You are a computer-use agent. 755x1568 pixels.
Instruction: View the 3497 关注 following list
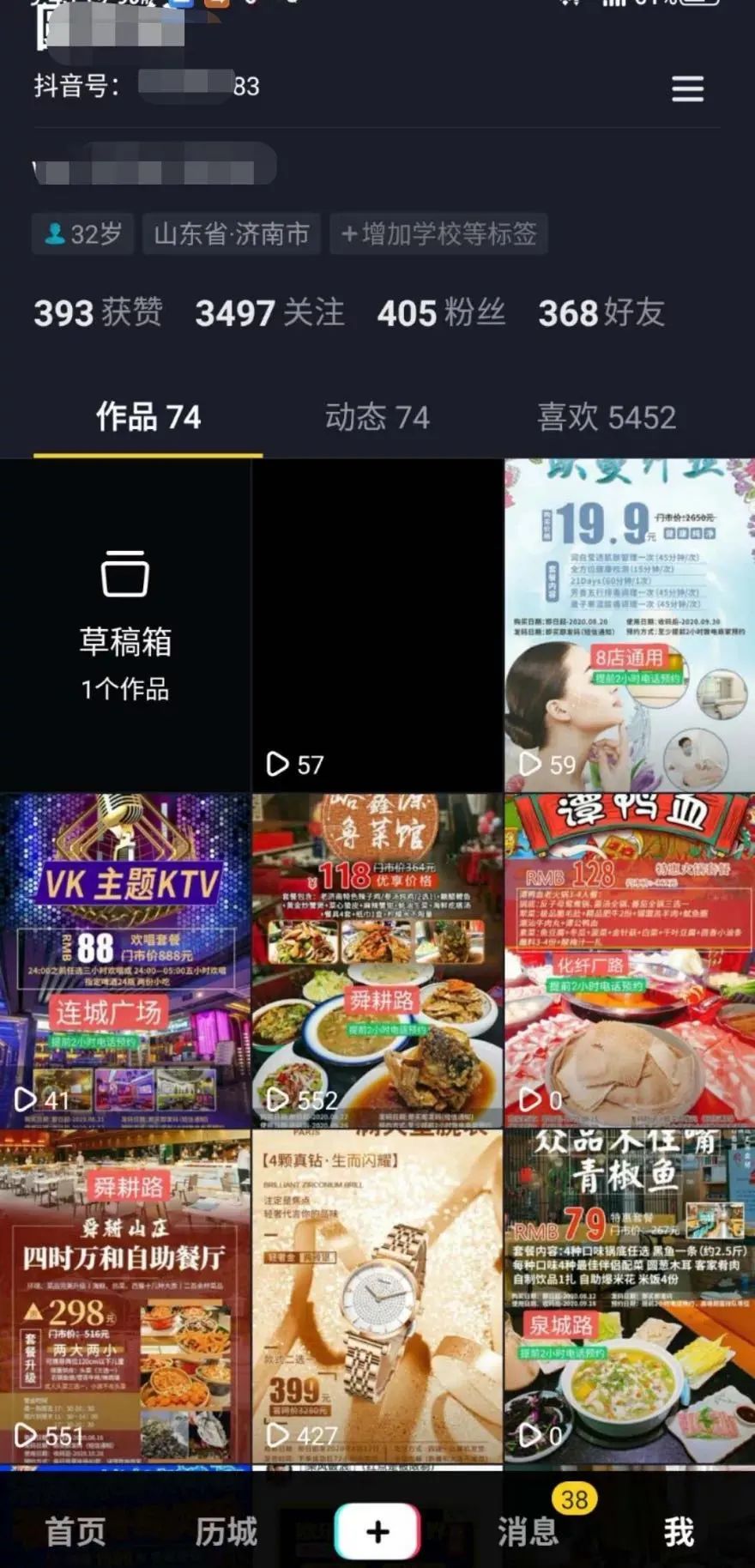[269, 312]
